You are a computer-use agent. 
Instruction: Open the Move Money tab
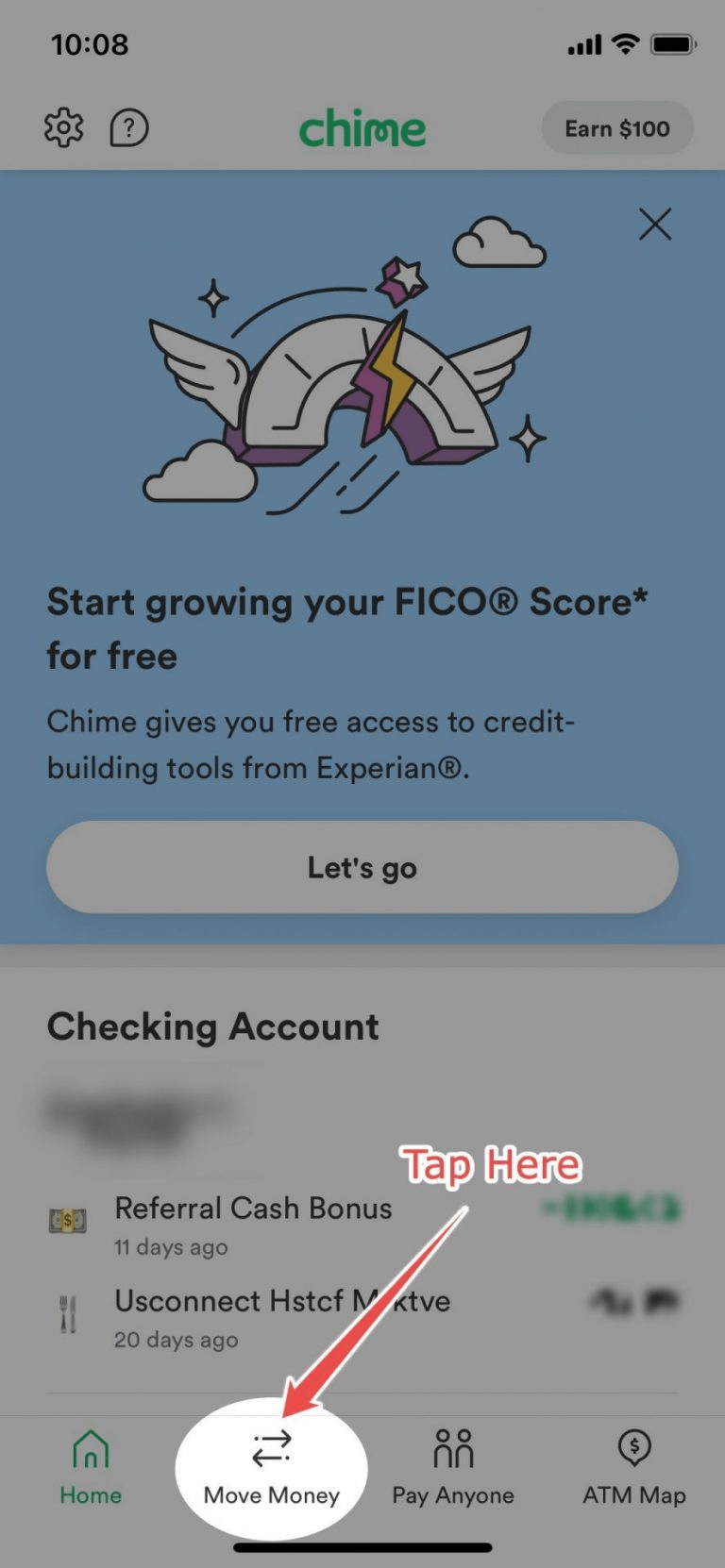pos(272,1467)
